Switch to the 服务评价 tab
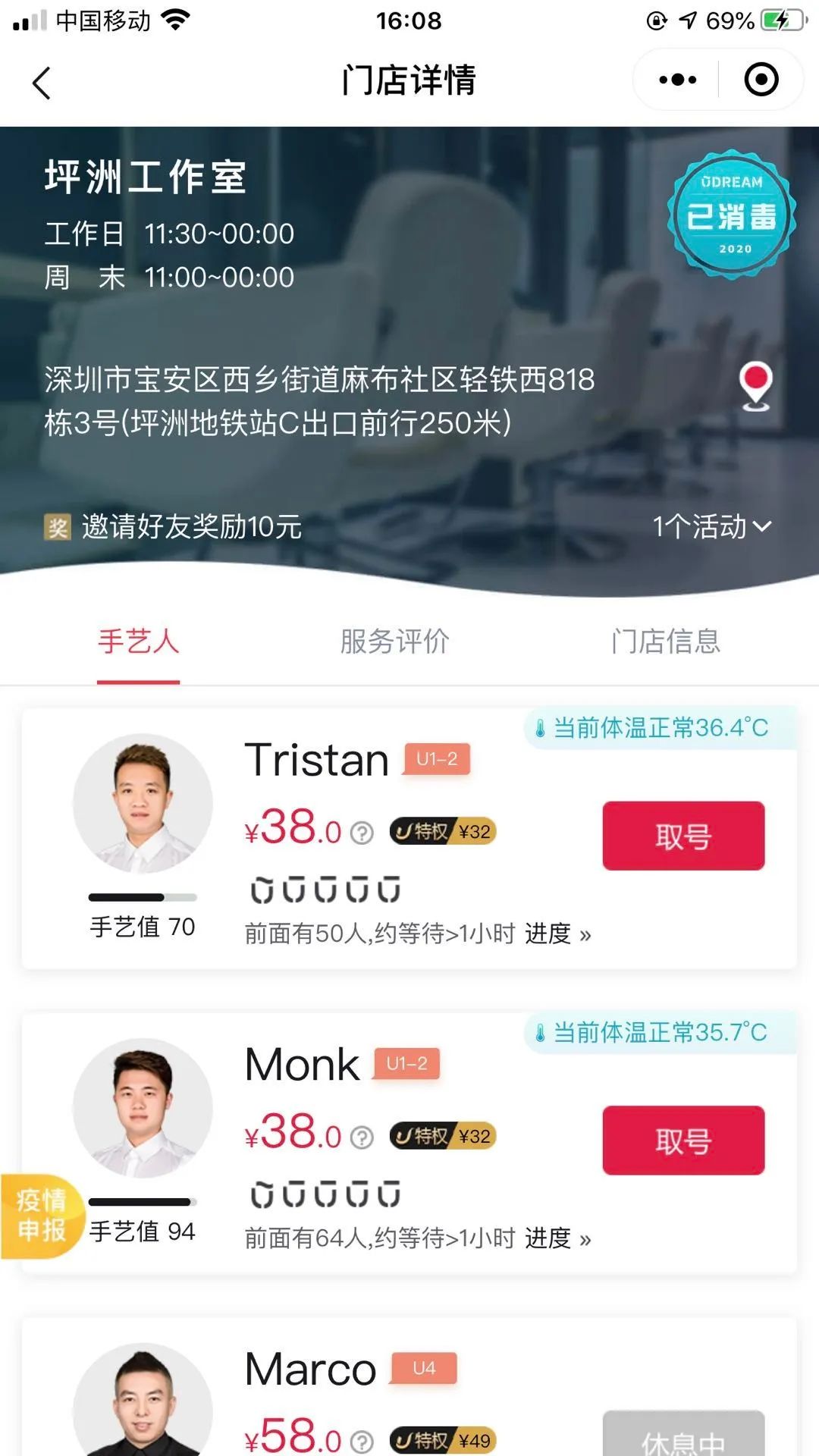 [x=394, y=642]
